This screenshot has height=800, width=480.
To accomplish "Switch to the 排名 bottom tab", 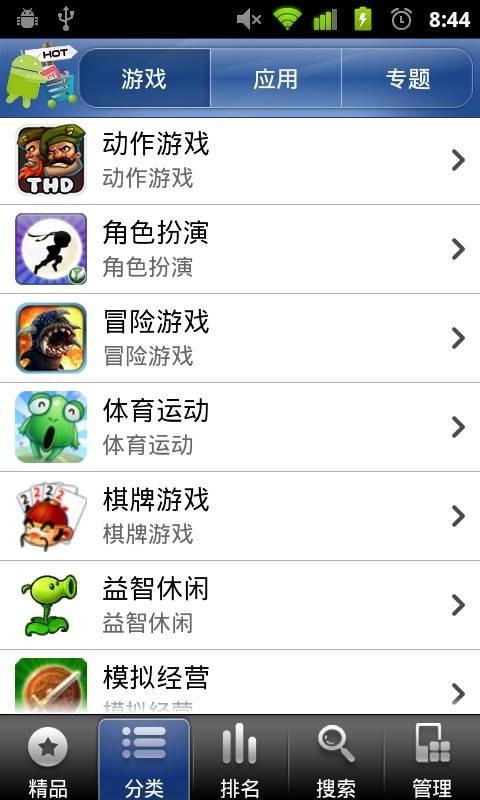I will tap(240, 758).
